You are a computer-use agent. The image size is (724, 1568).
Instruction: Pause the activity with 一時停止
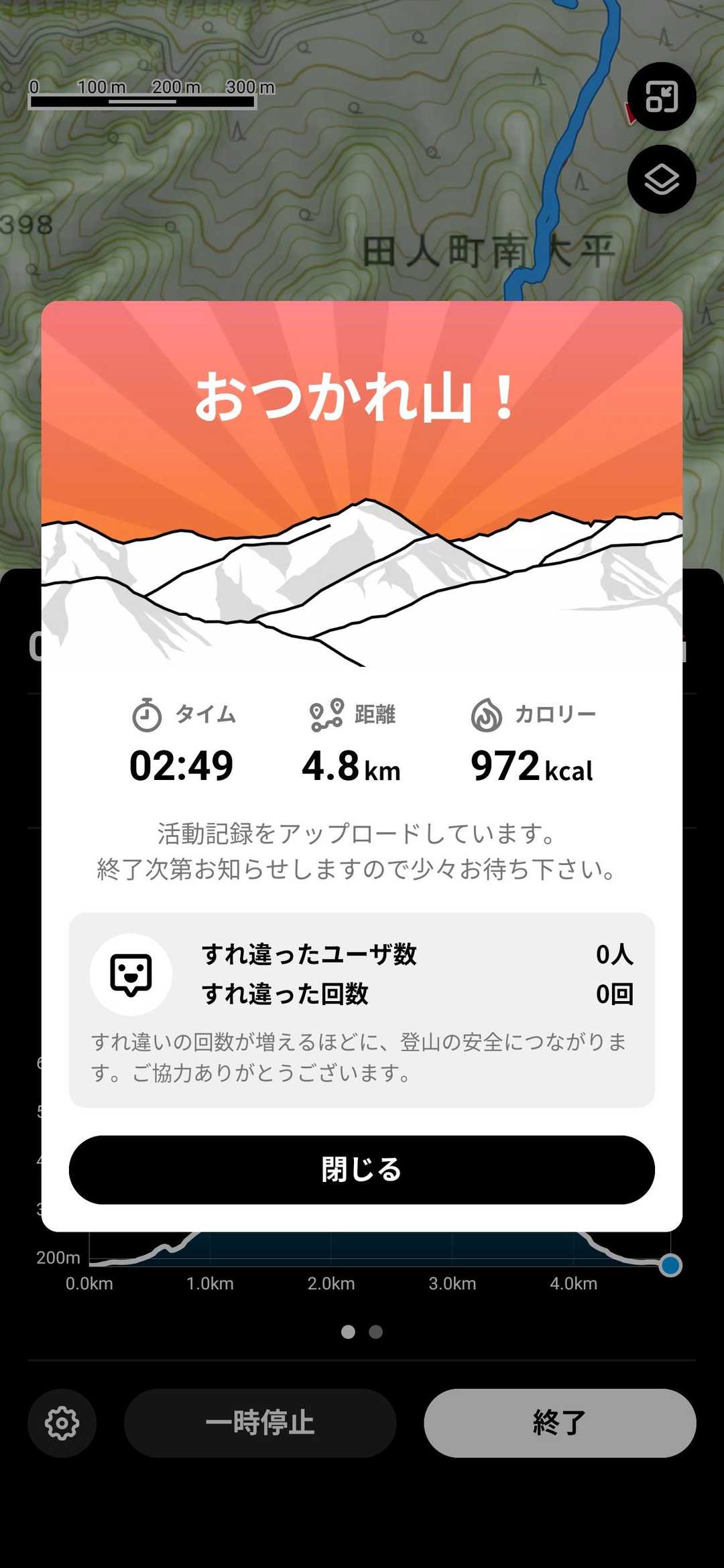click(260, 1423)
